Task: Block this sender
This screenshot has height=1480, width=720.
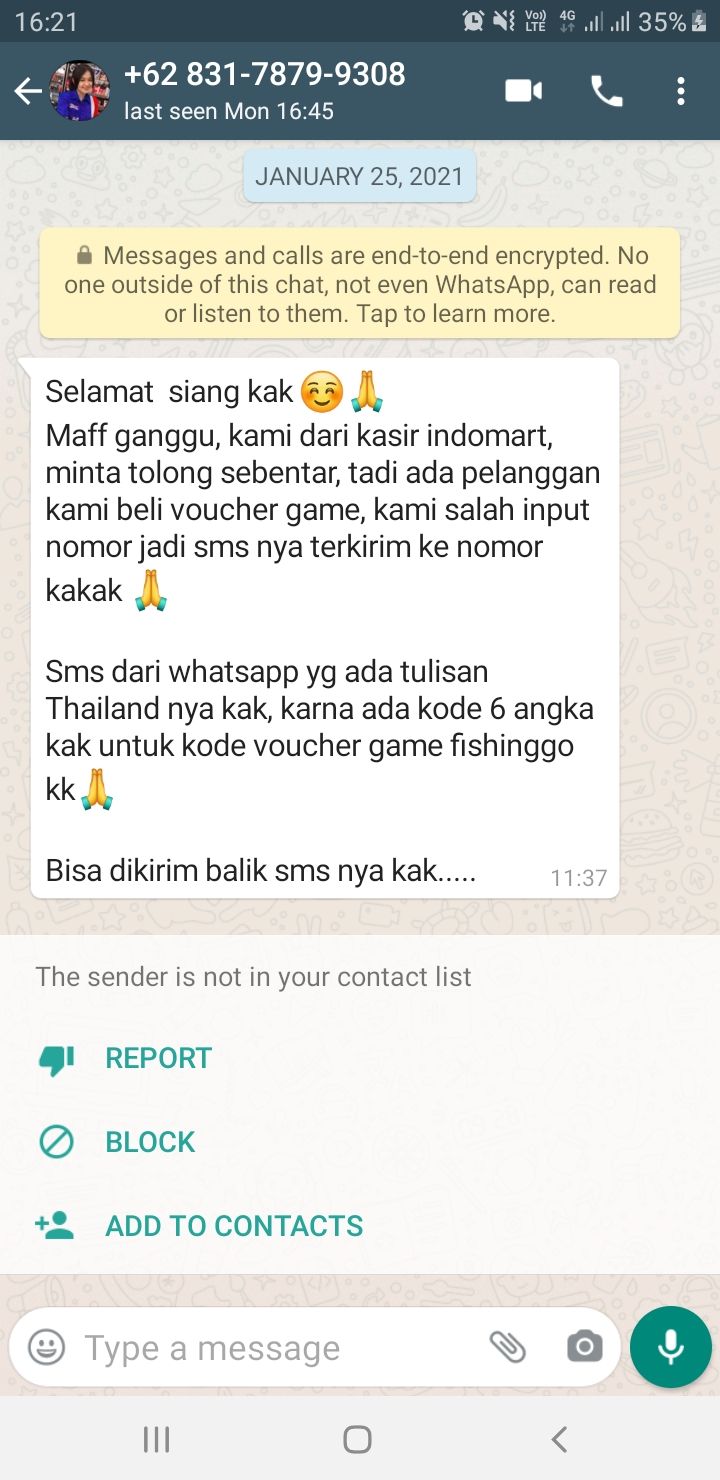Action: (x=149, y=1142)
